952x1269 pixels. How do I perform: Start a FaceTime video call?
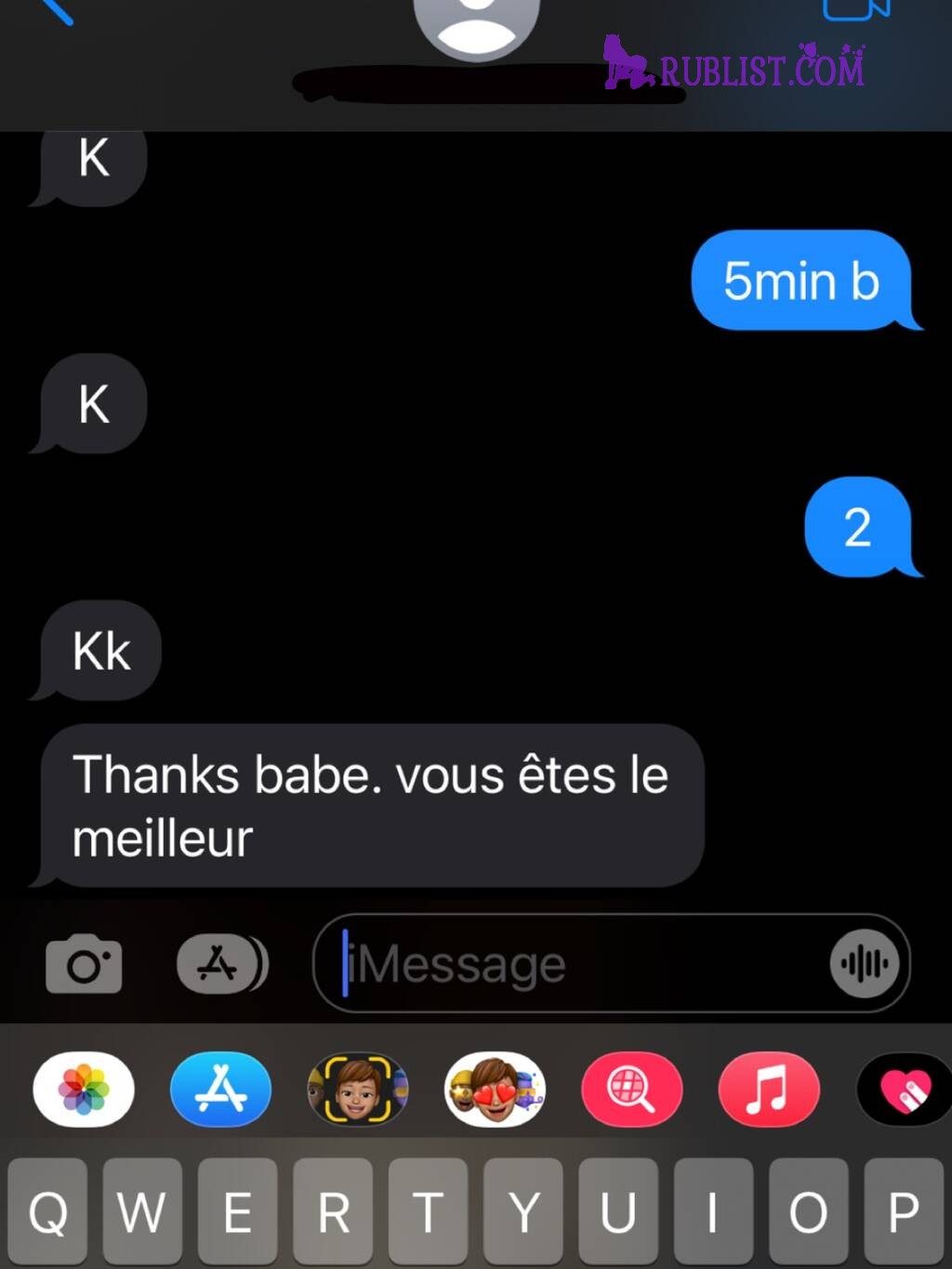(x=855, y=9)
